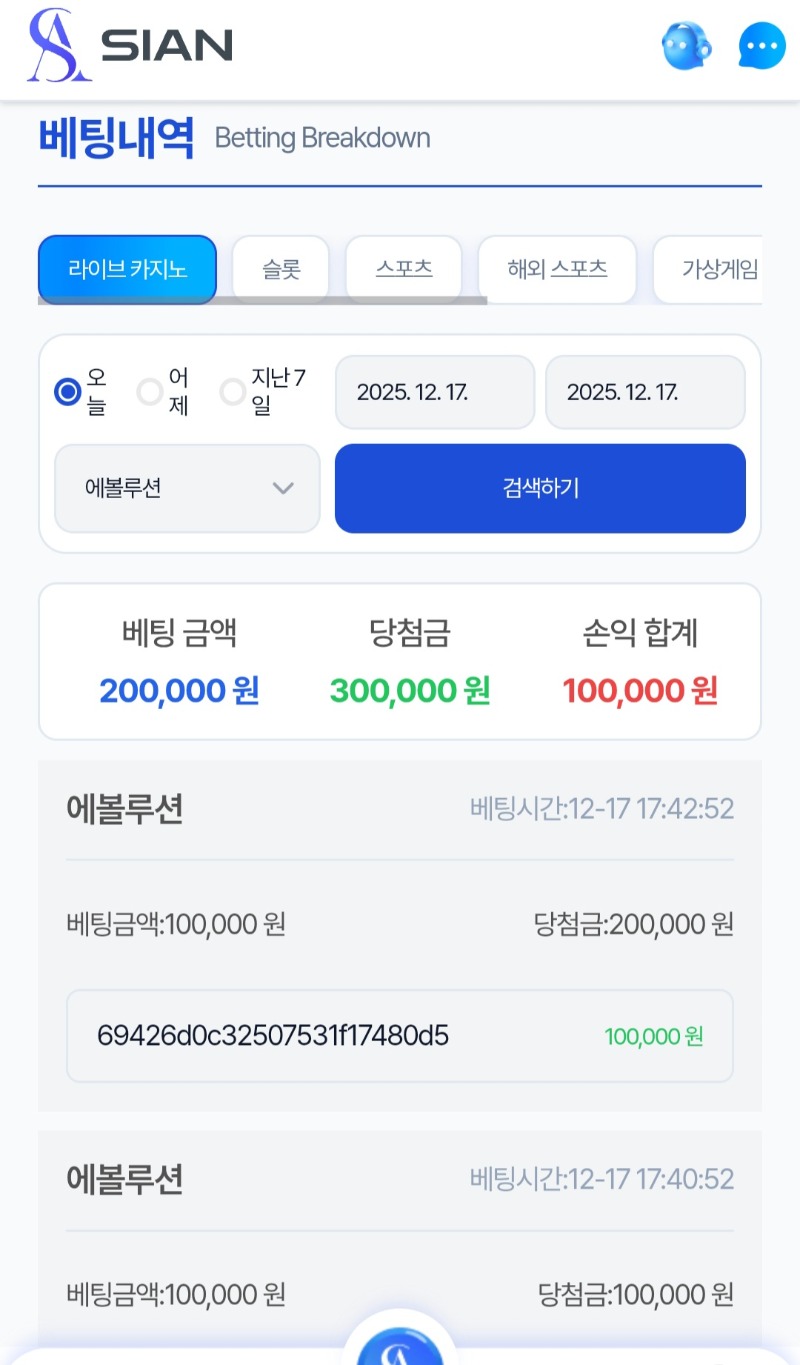Image resolution: width=800 pixels, height=1365 pixels.
Task: Open the end date picker field
Action: [x=645, y=392]
